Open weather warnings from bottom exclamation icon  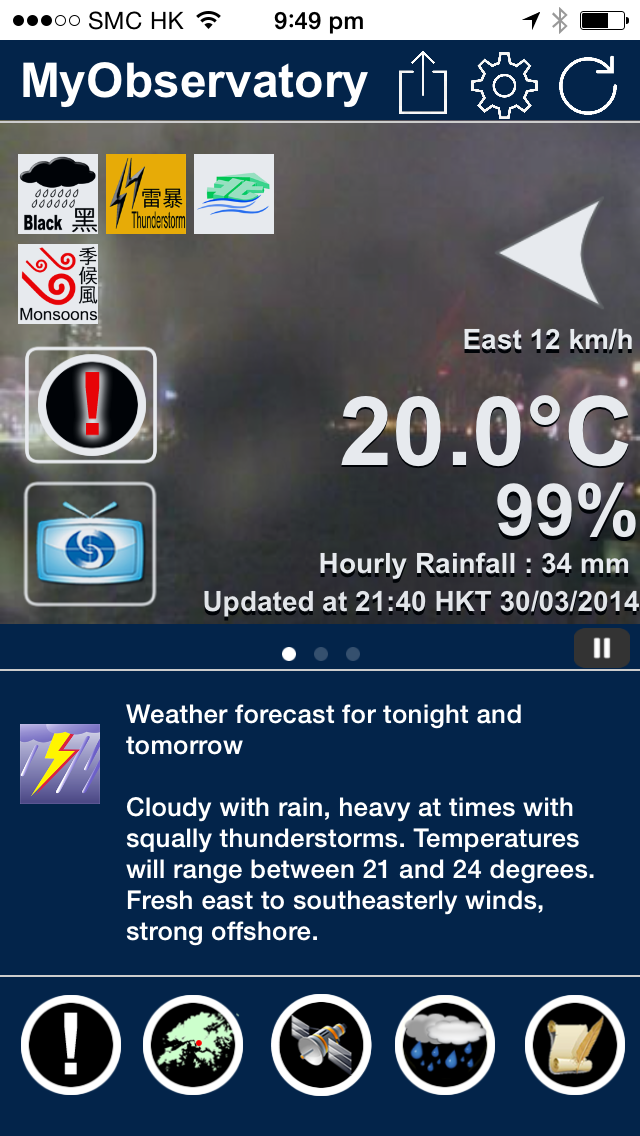pos(71,1045)
